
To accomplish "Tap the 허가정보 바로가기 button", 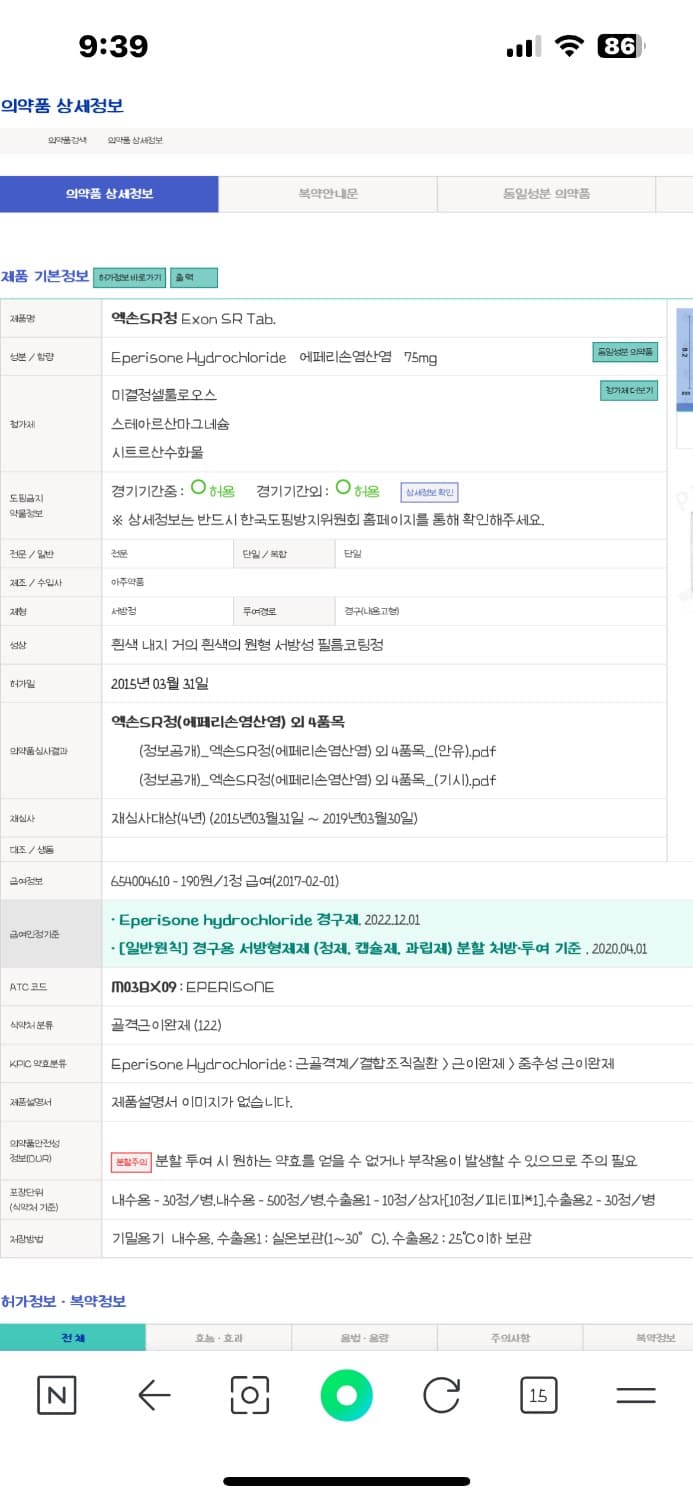I will tap(130, 277).
